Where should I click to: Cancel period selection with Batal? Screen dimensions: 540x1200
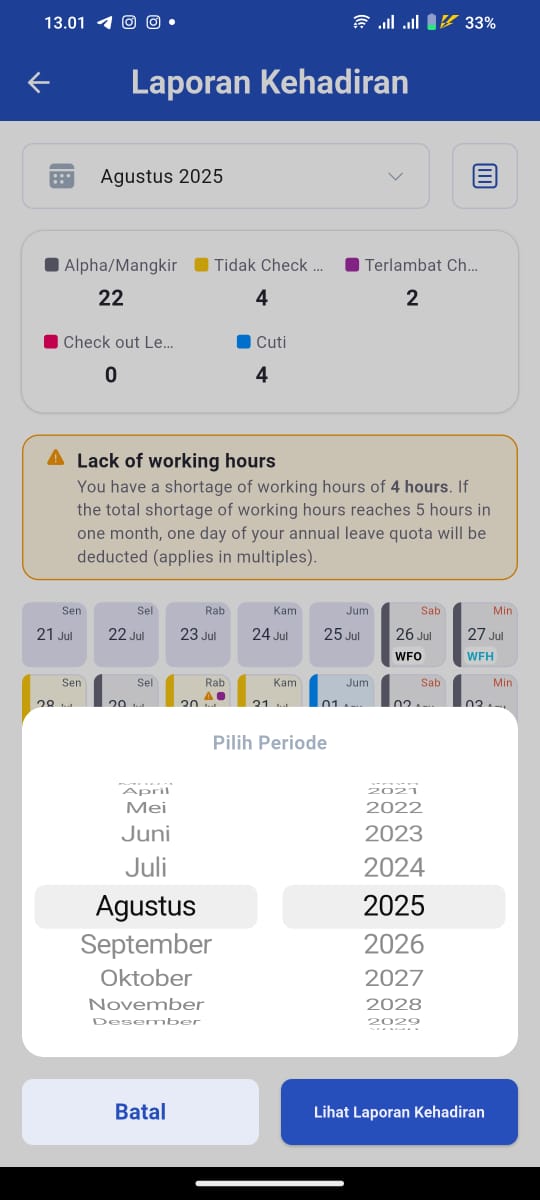click(140, 1112)
